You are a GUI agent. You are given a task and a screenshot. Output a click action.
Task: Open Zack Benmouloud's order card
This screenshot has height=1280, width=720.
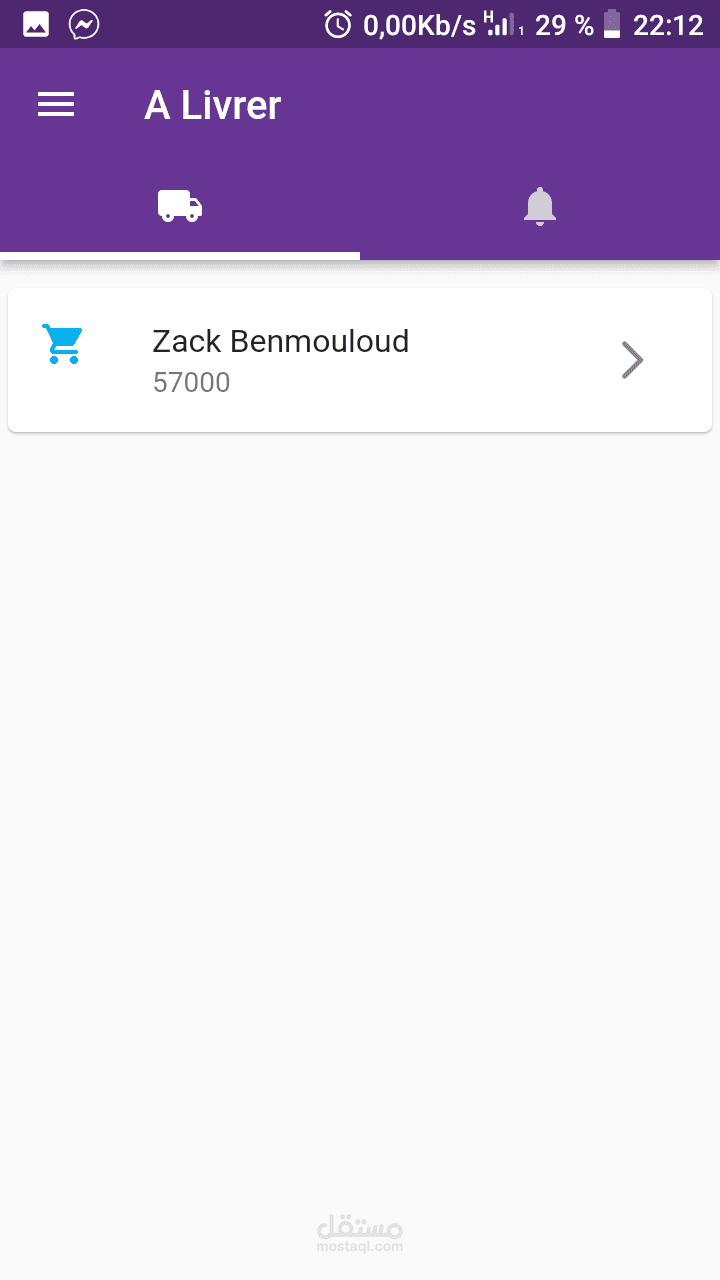point(360,360)
